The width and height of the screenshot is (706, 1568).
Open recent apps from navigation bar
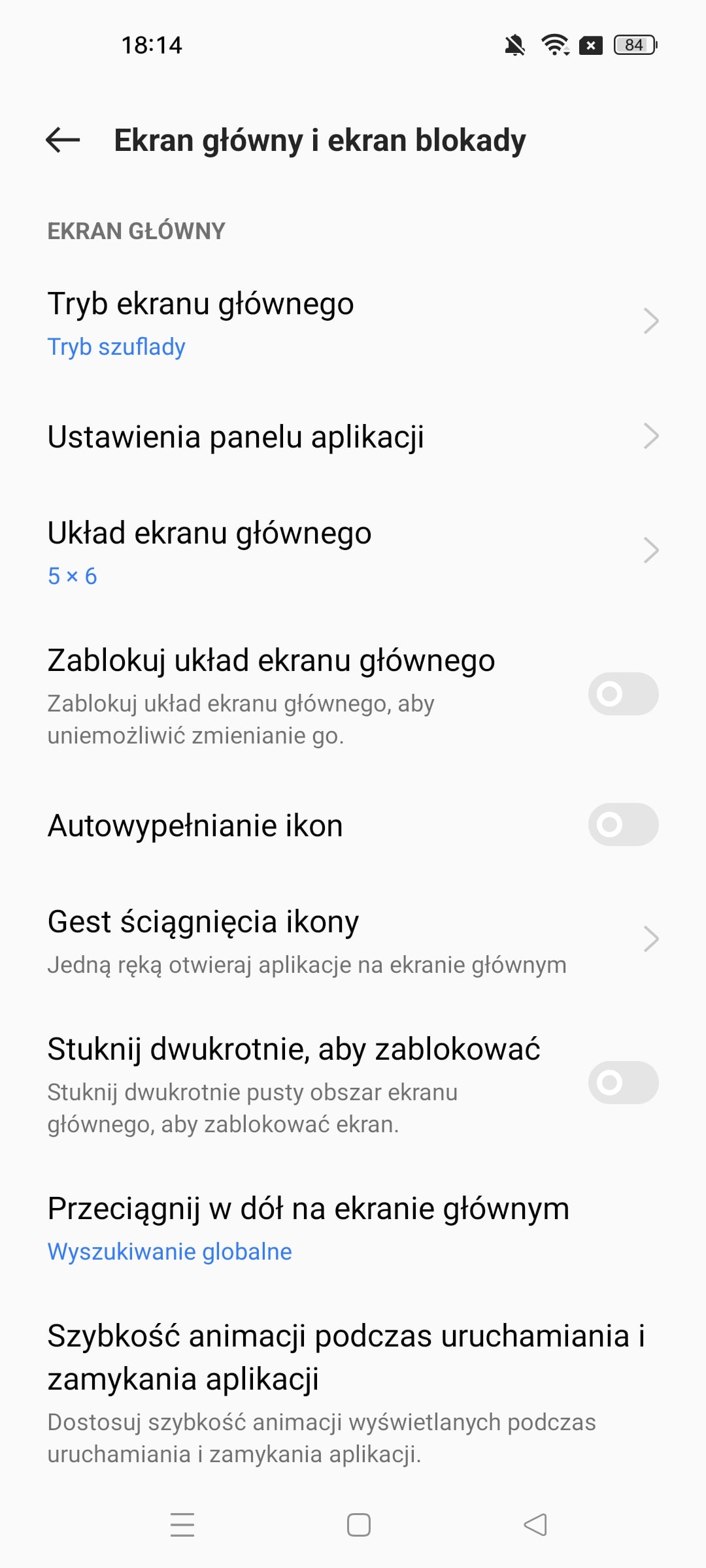click(182, 1525)
